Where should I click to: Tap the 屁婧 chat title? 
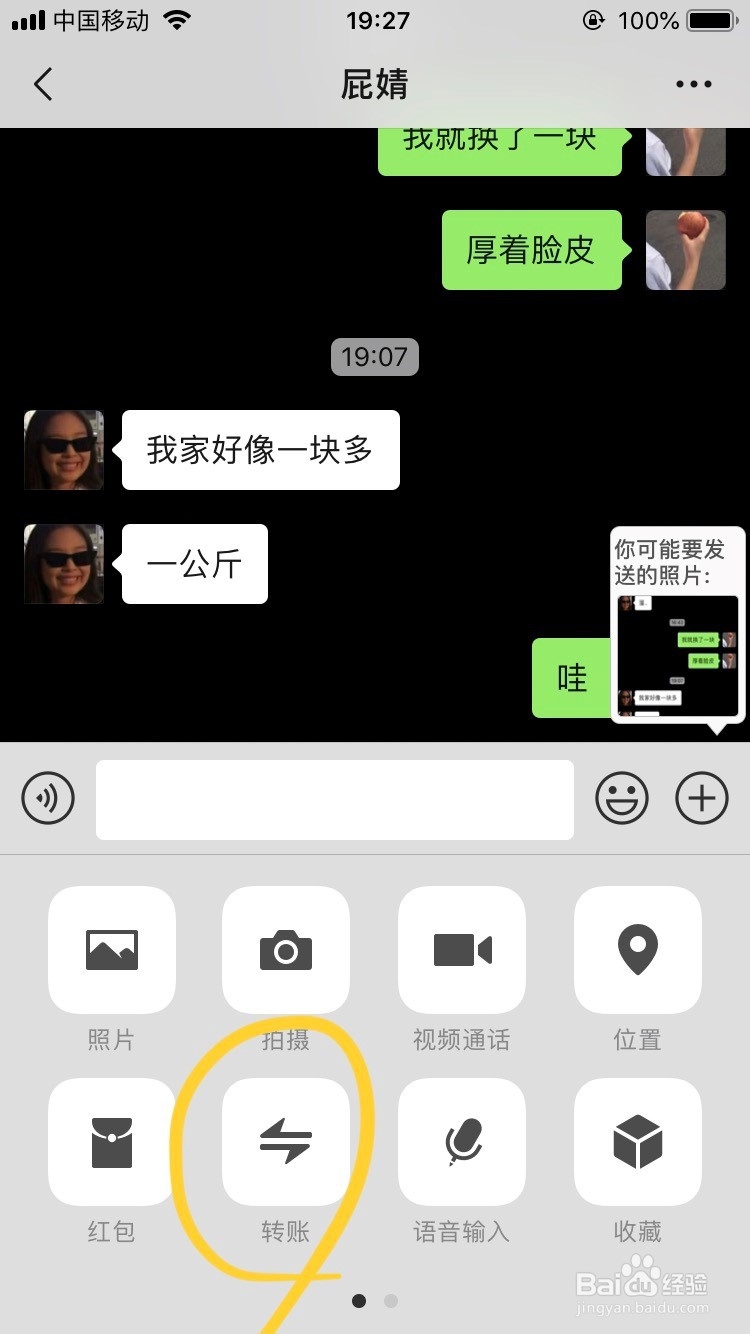coord(375,84)
